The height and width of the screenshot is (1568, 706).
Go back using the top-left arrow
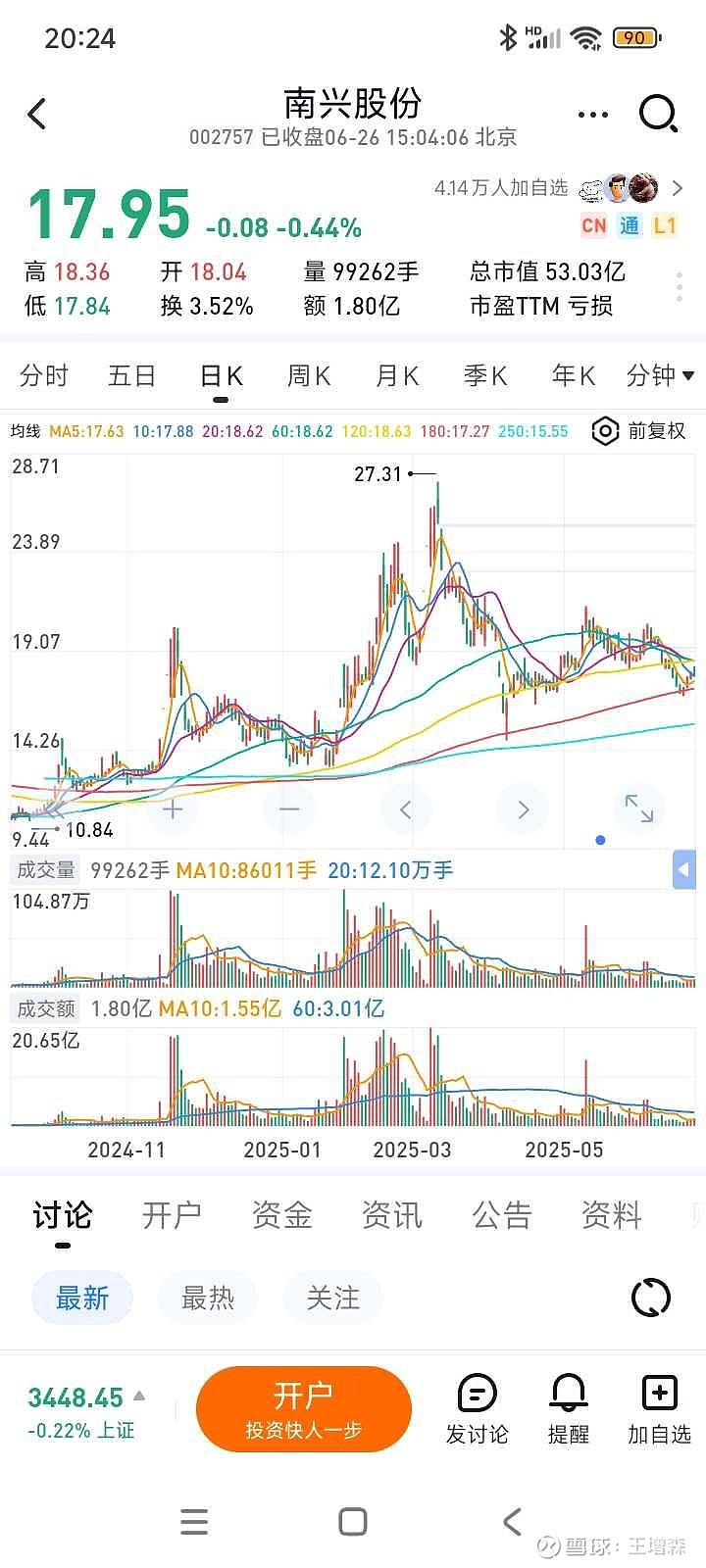click(37, 115)
